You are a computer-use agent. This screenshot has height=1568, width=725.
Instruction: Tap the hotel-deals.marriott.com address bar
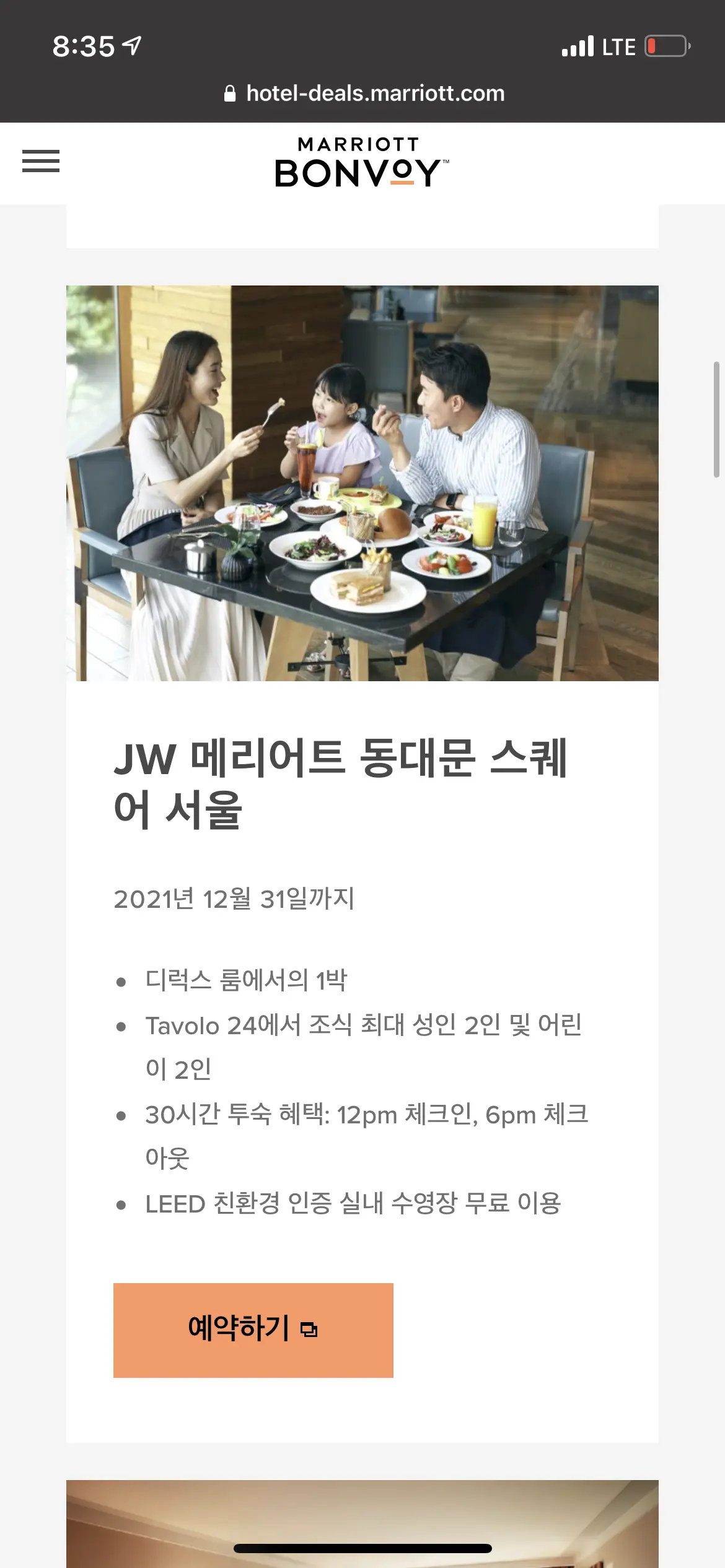point(364,94)
